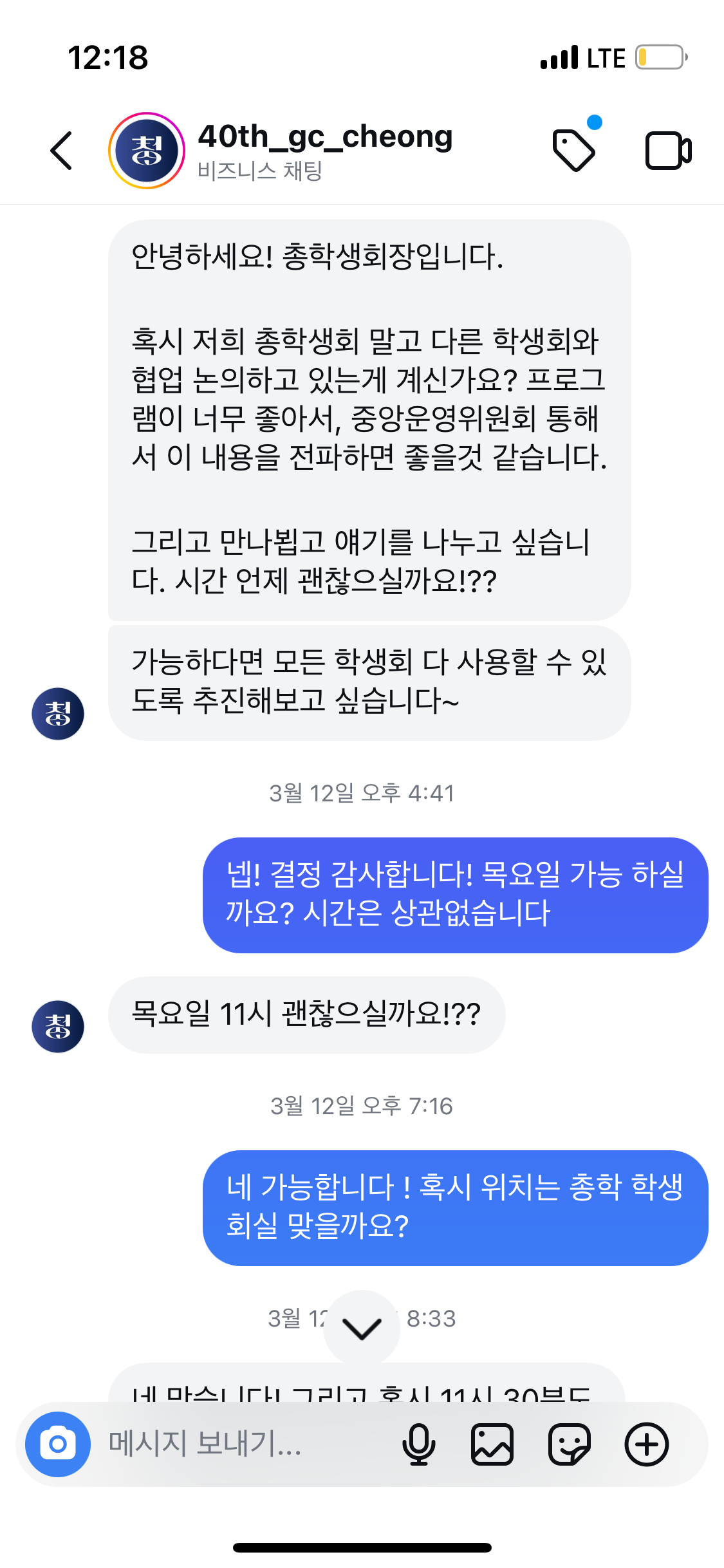Attach a photo from the gallery
Screen dimensions: 724x1568
[492, 1444]
